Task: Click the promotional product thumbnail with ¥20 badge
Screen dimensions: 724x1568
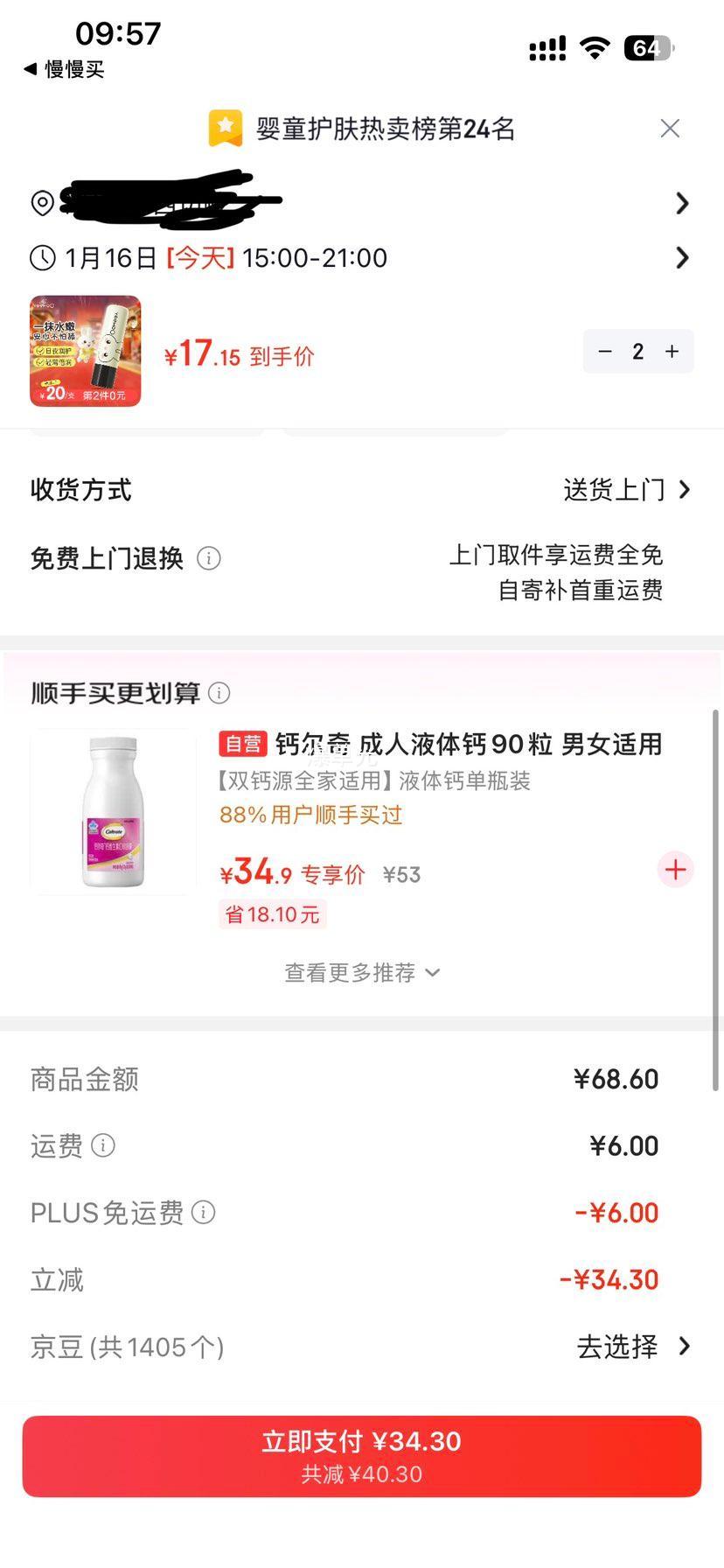Action: 85,351
